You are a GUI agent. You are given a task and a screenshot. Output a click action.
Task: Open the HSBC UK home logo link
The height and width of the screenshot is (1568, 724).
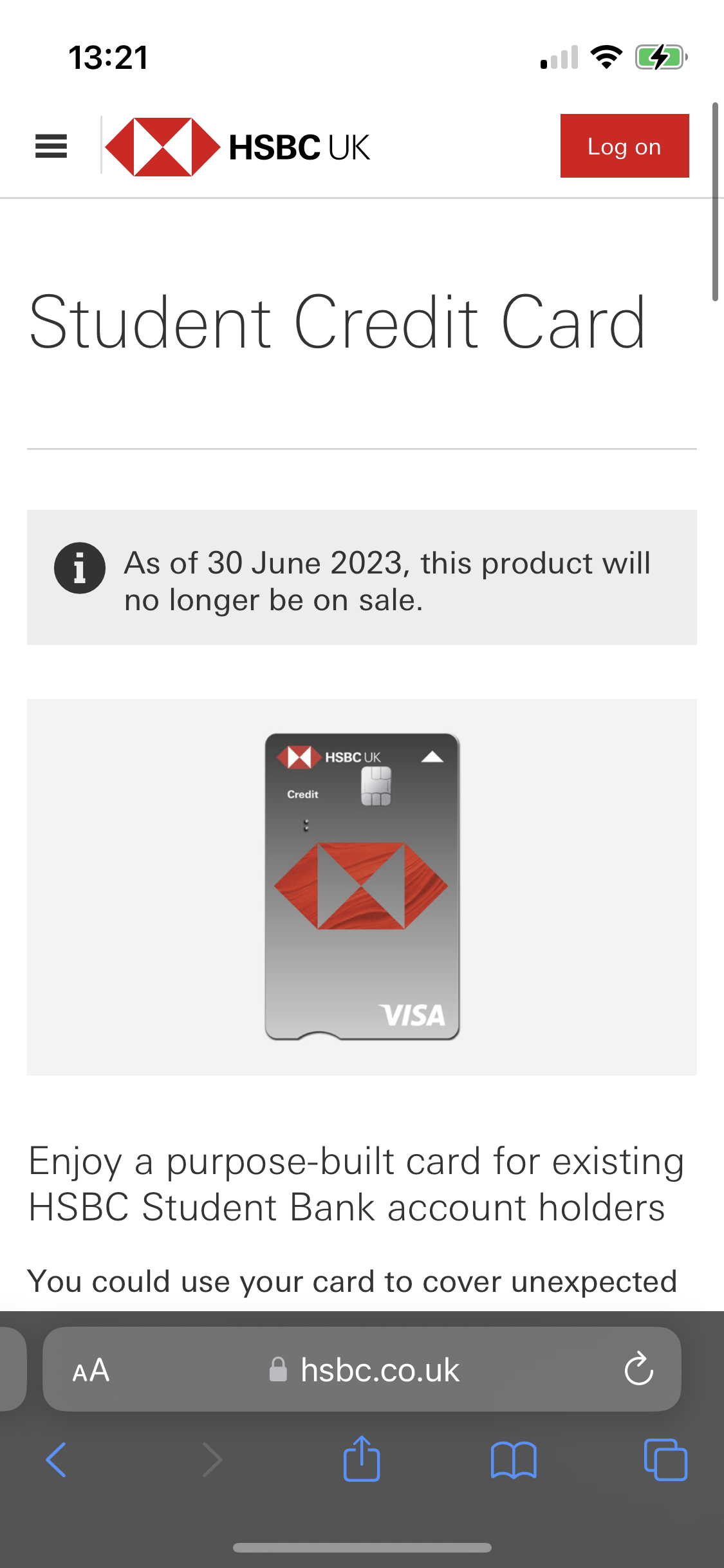click(237, 147)
